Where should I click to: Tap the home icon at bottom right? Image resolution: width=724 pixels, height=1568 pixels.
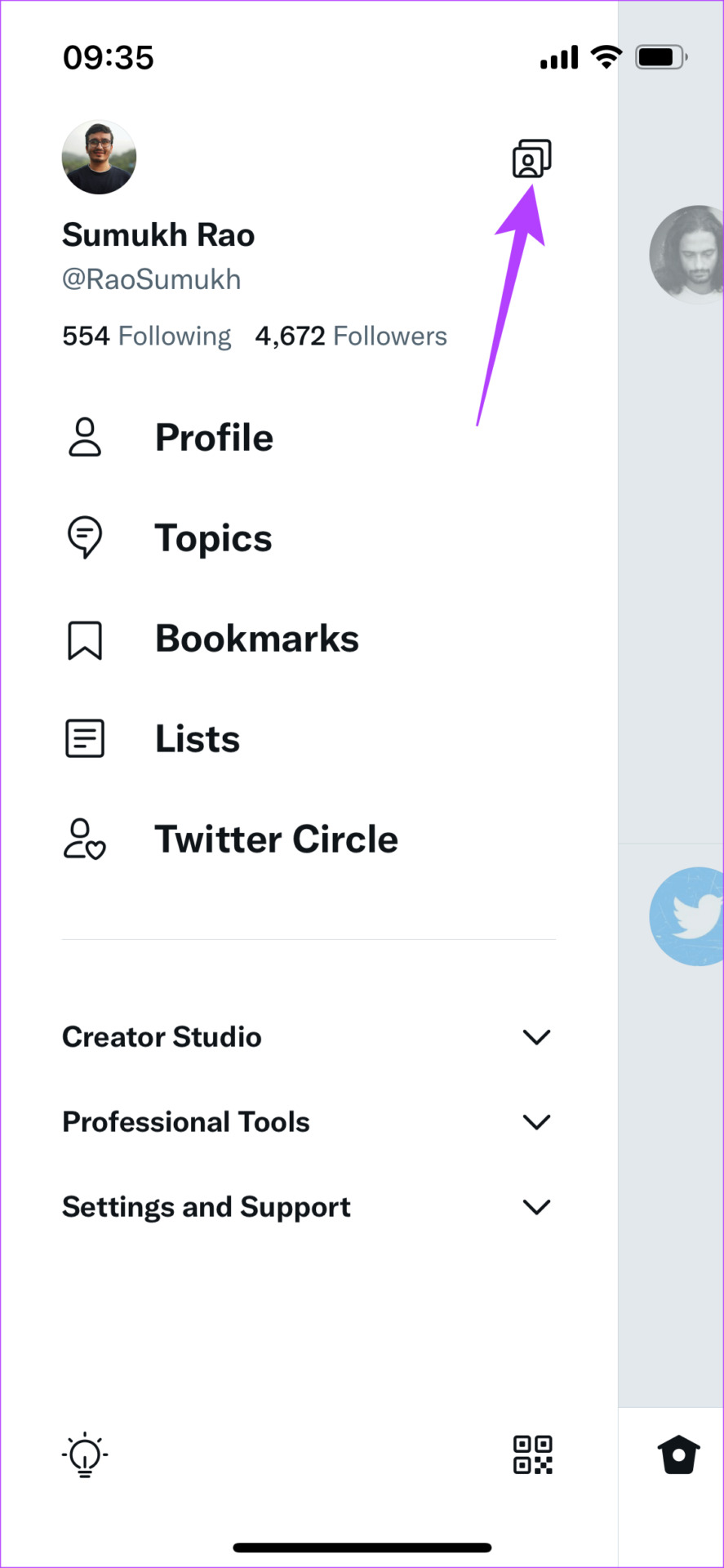click(x=678, y=1454)
